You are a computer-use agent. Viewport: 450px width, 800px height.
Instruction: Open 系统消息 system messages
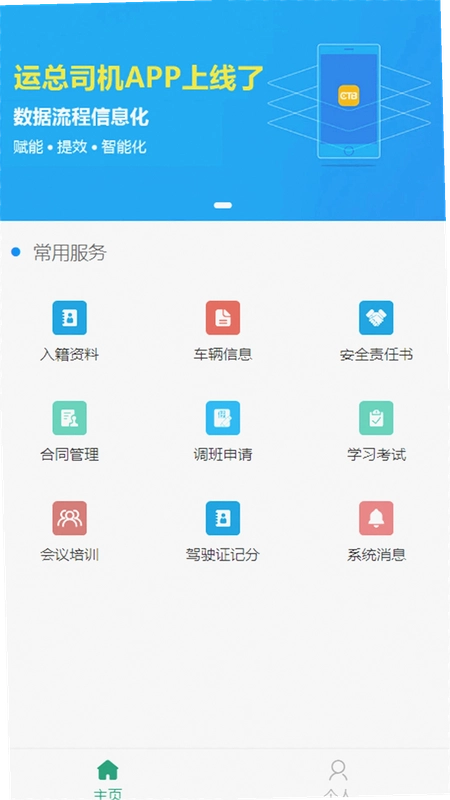[376, 531]
